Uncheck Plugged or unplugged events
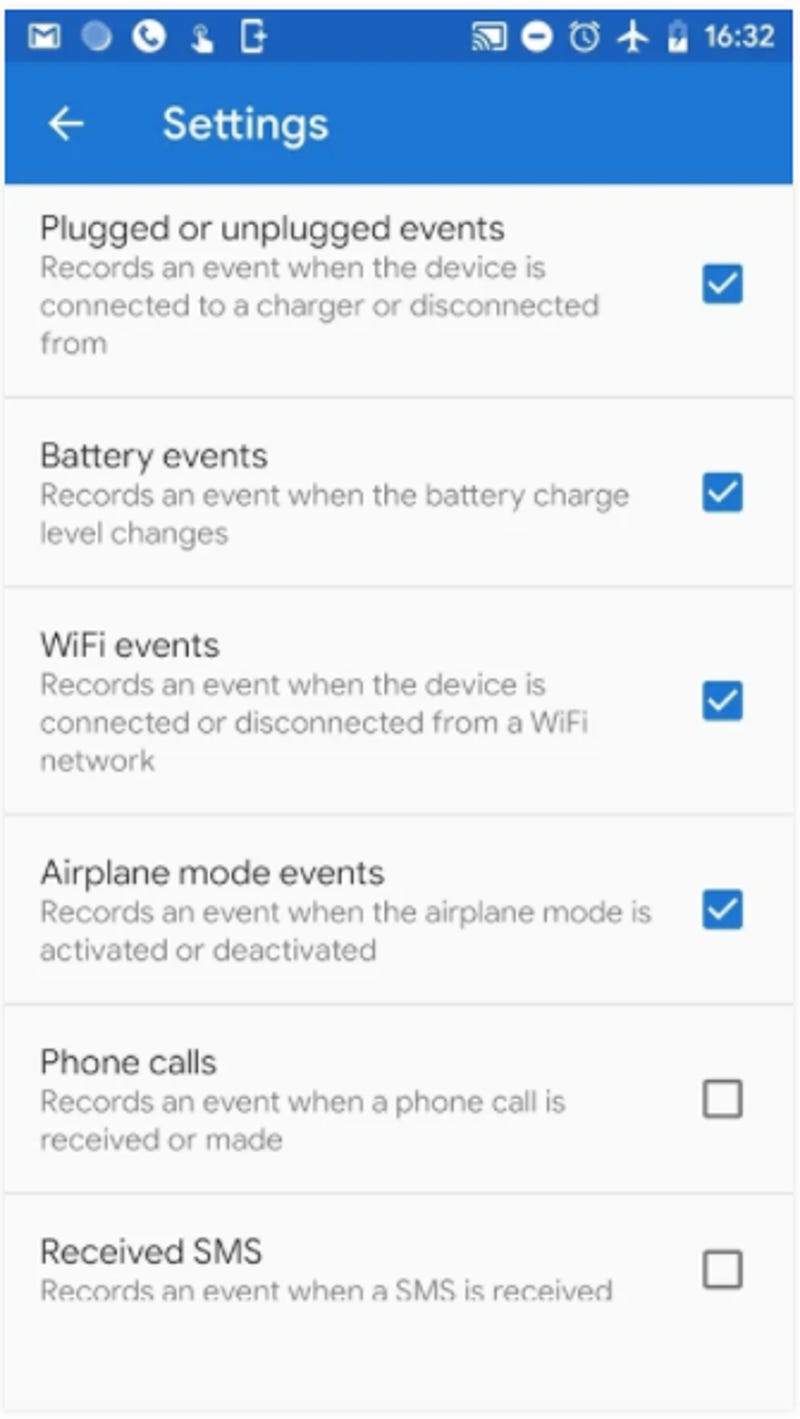Image resolution: width=800 pixels, height=1419 pixels. point(722,285)
